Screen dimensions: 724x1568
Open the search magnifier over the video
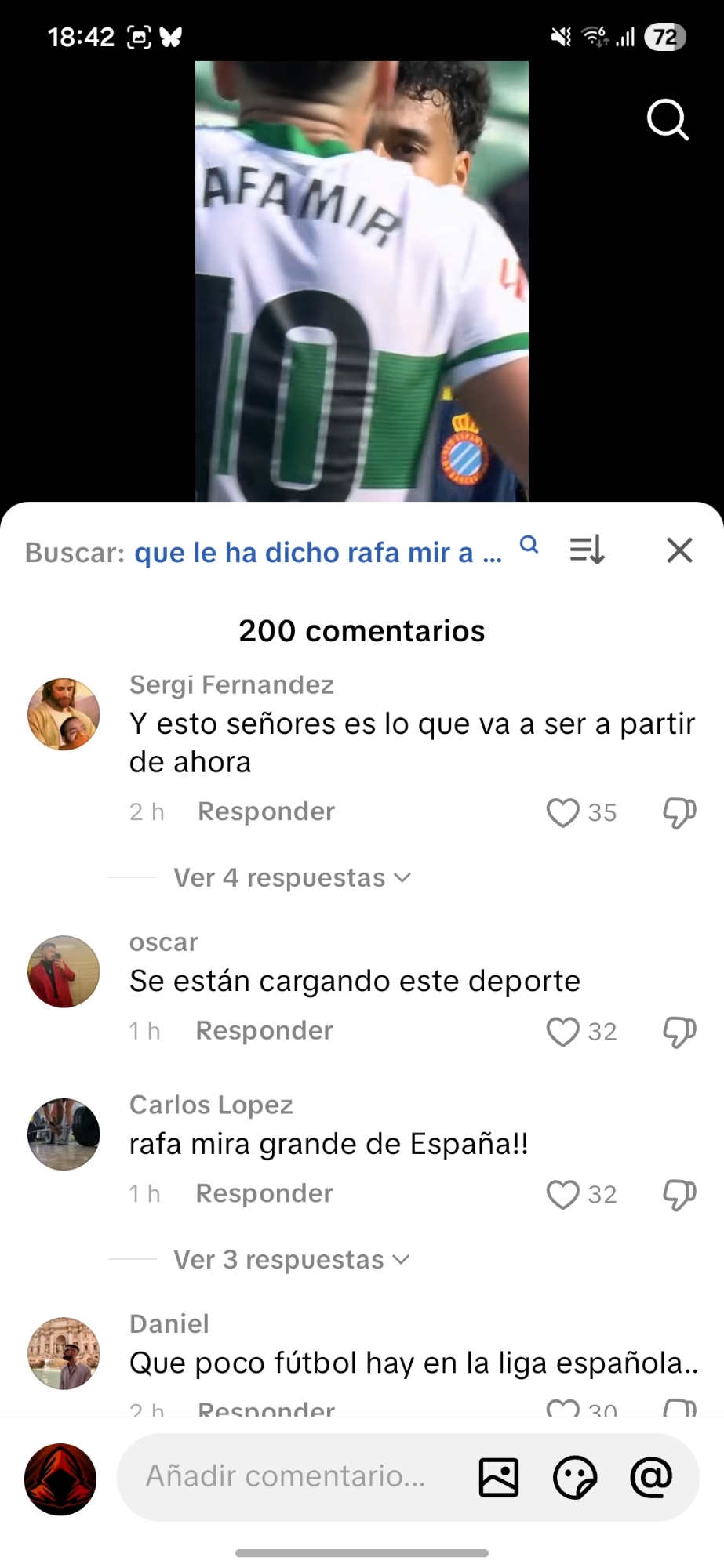[668, 120]
